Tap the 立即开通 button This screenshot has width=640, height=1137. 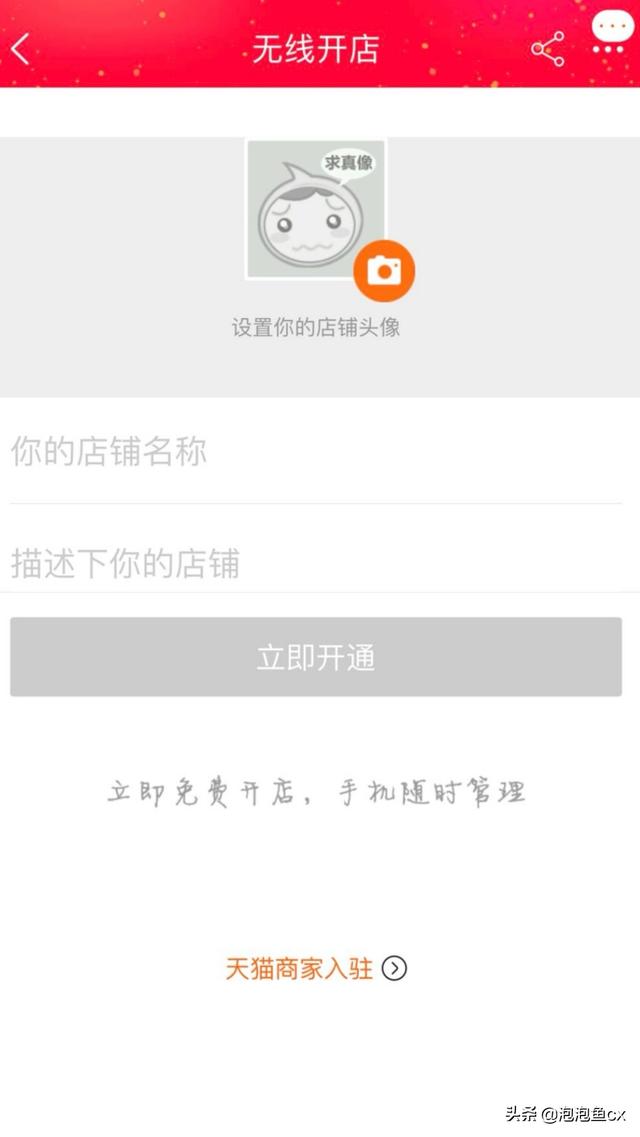point(316,657)
